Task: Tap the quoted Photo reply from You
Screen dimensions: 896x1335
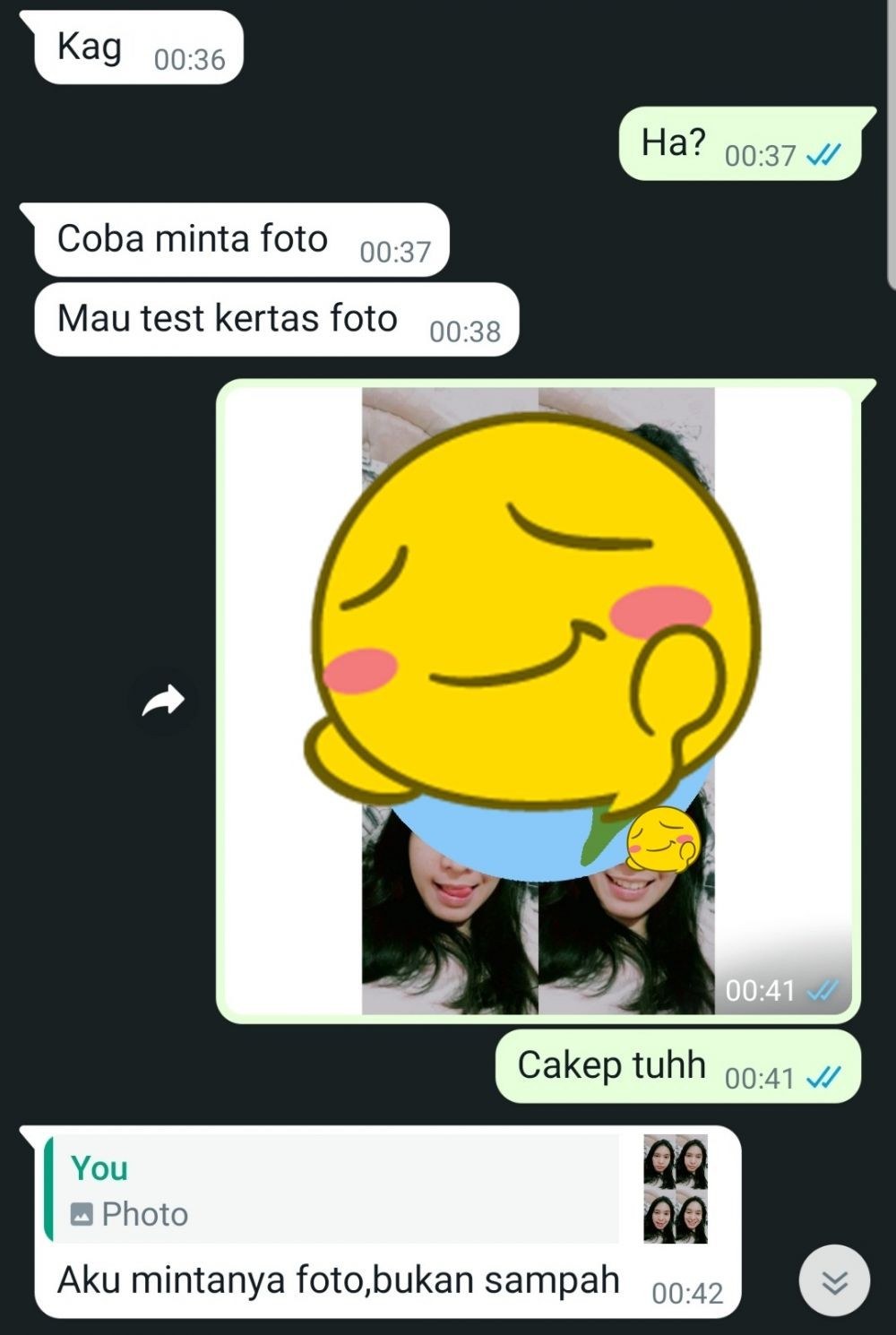Action: pyautogui.click(x=358, y=1189)
